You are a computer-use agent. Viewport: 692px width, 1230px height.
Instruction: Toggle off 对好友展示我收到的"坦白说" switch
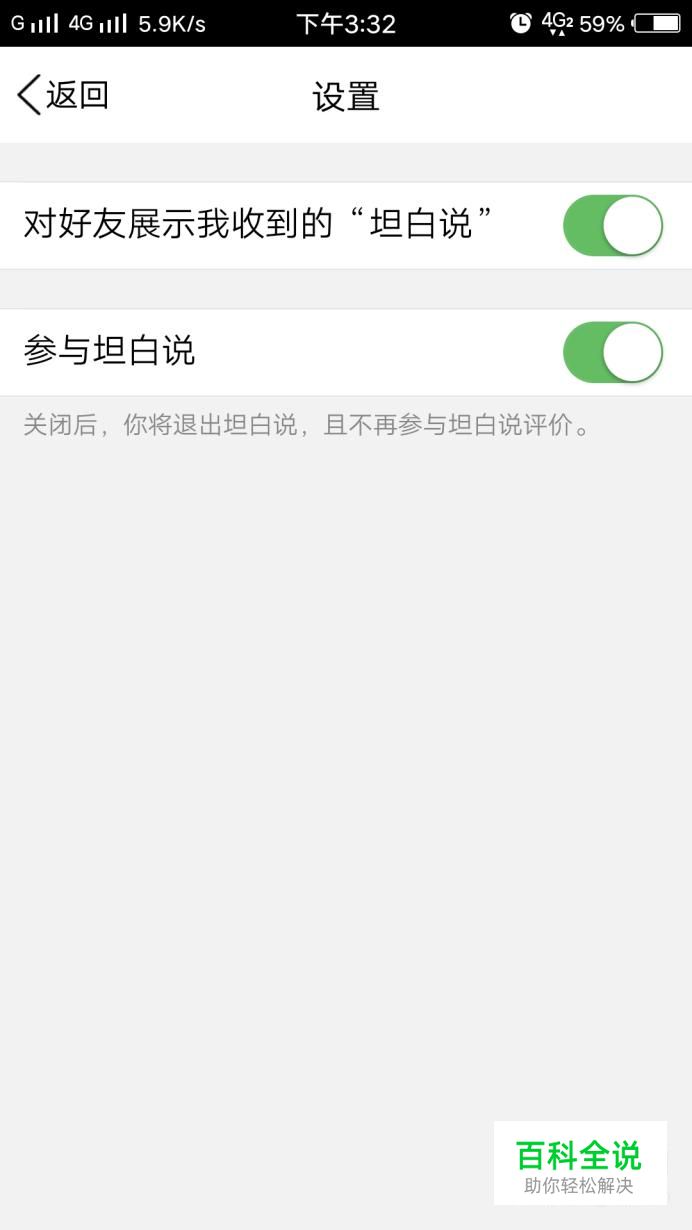(613, 226)
